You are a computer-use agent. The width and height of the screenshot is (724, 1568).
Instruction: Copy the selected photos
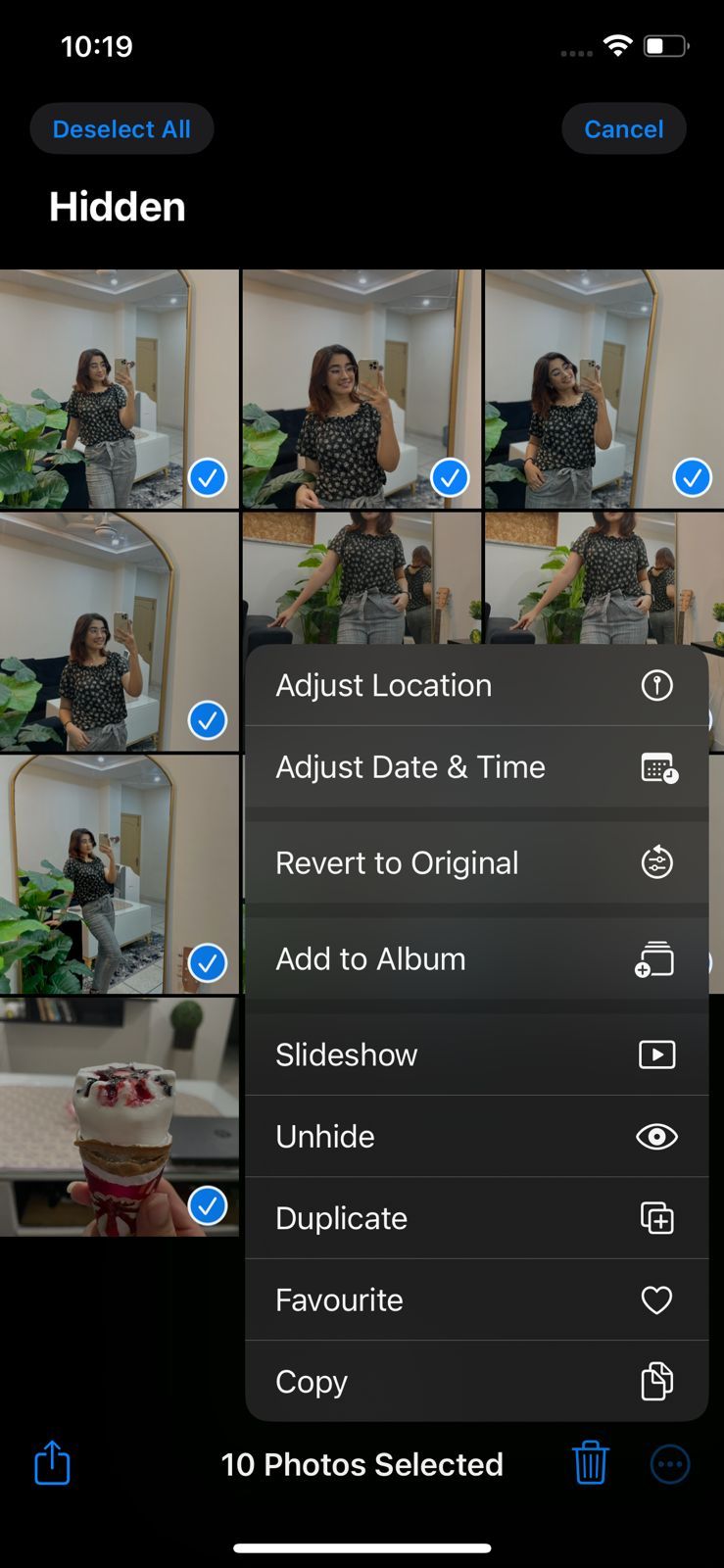point(476,1381)
